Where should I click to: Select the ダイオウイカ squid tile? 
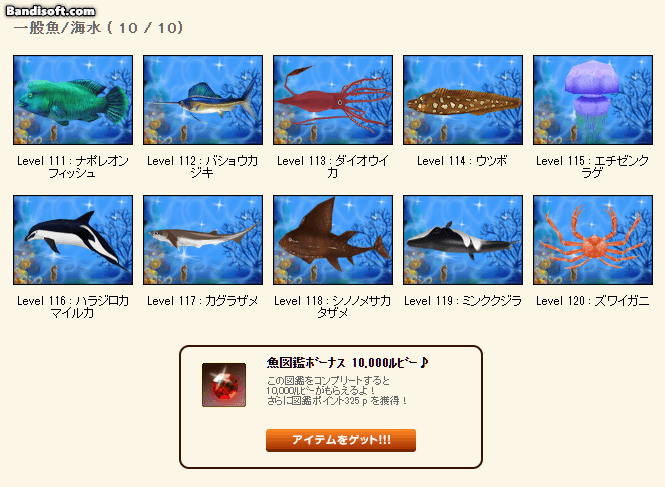332,100
